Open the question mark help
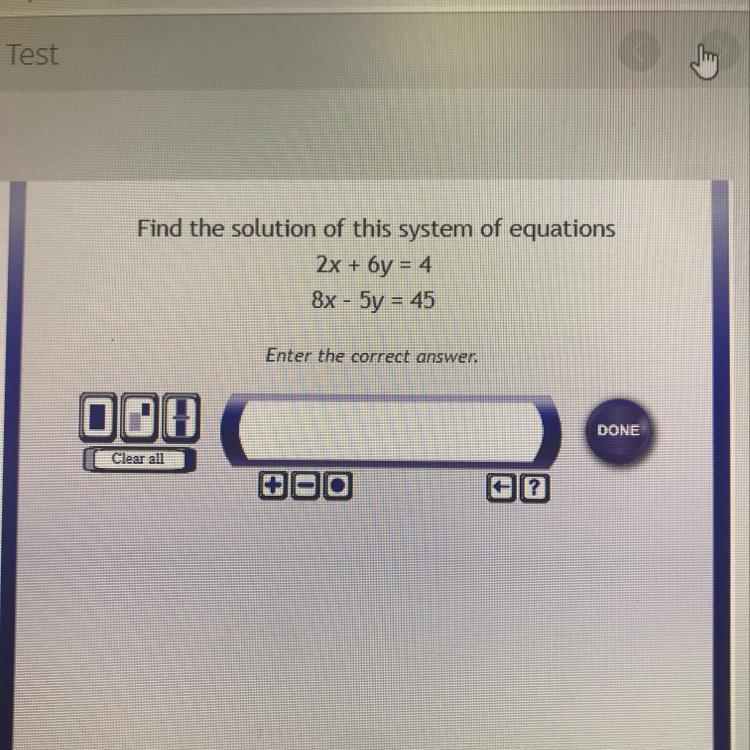 [x=536, y=487]
